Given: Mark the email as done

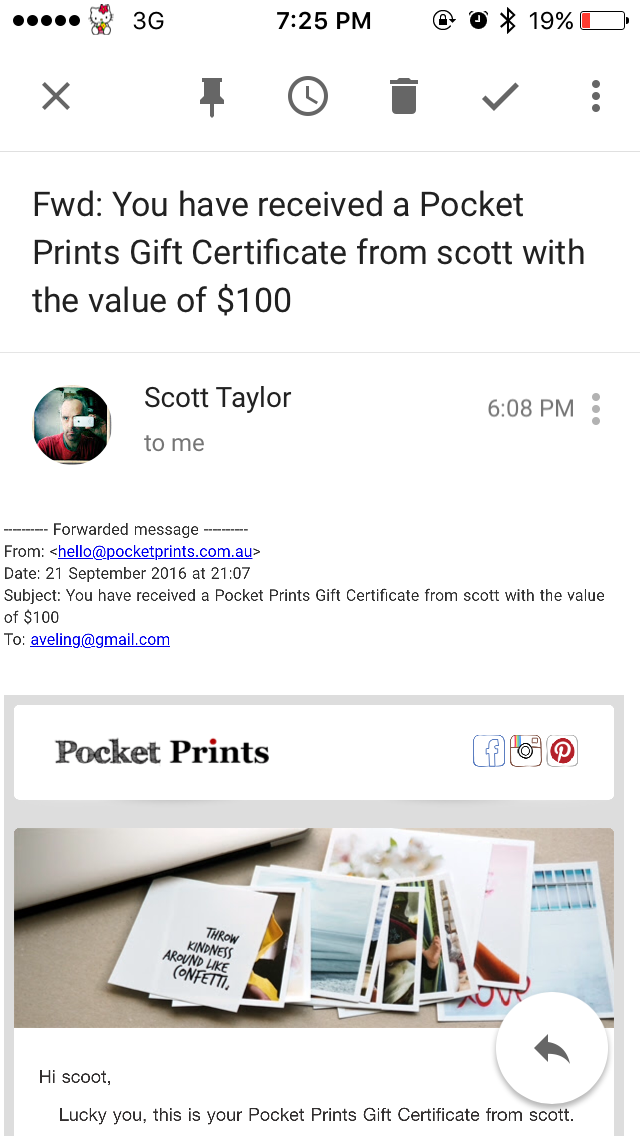Looking at the screenshot, I should (x=500, y=96).
